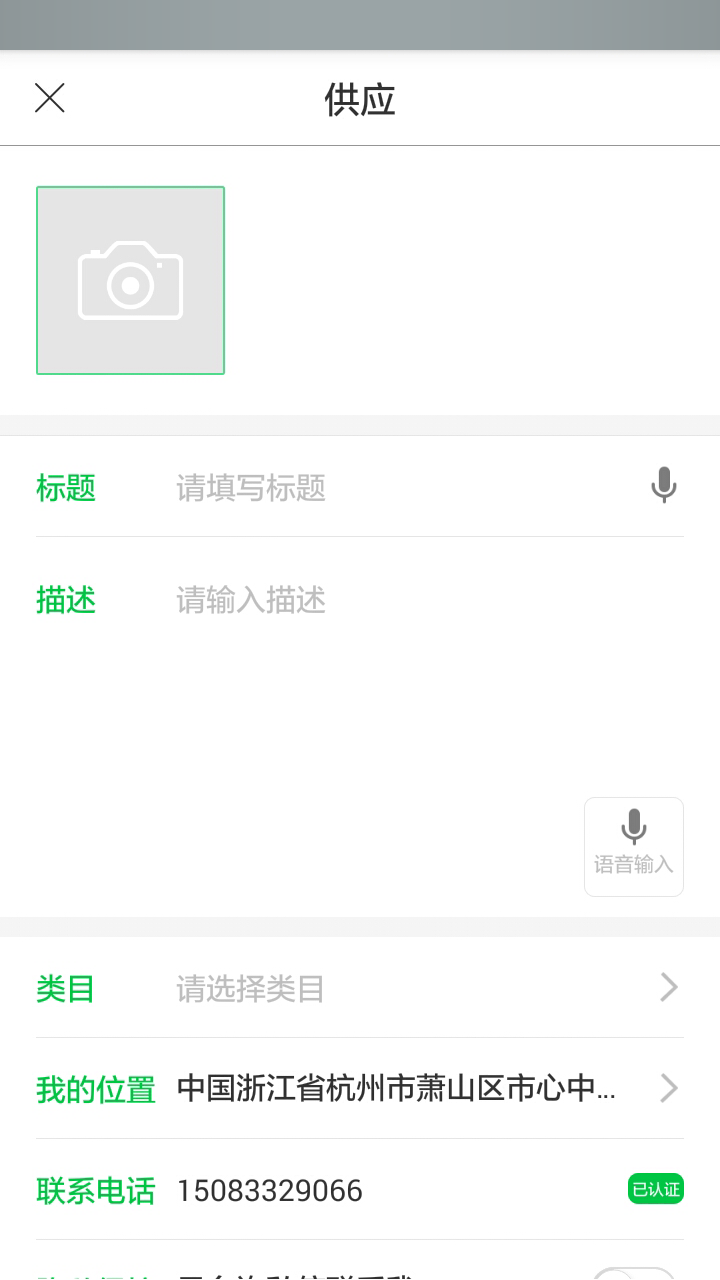
Task: Click the 类目 label
Action: pyautogui.click(x=64, y=989)
